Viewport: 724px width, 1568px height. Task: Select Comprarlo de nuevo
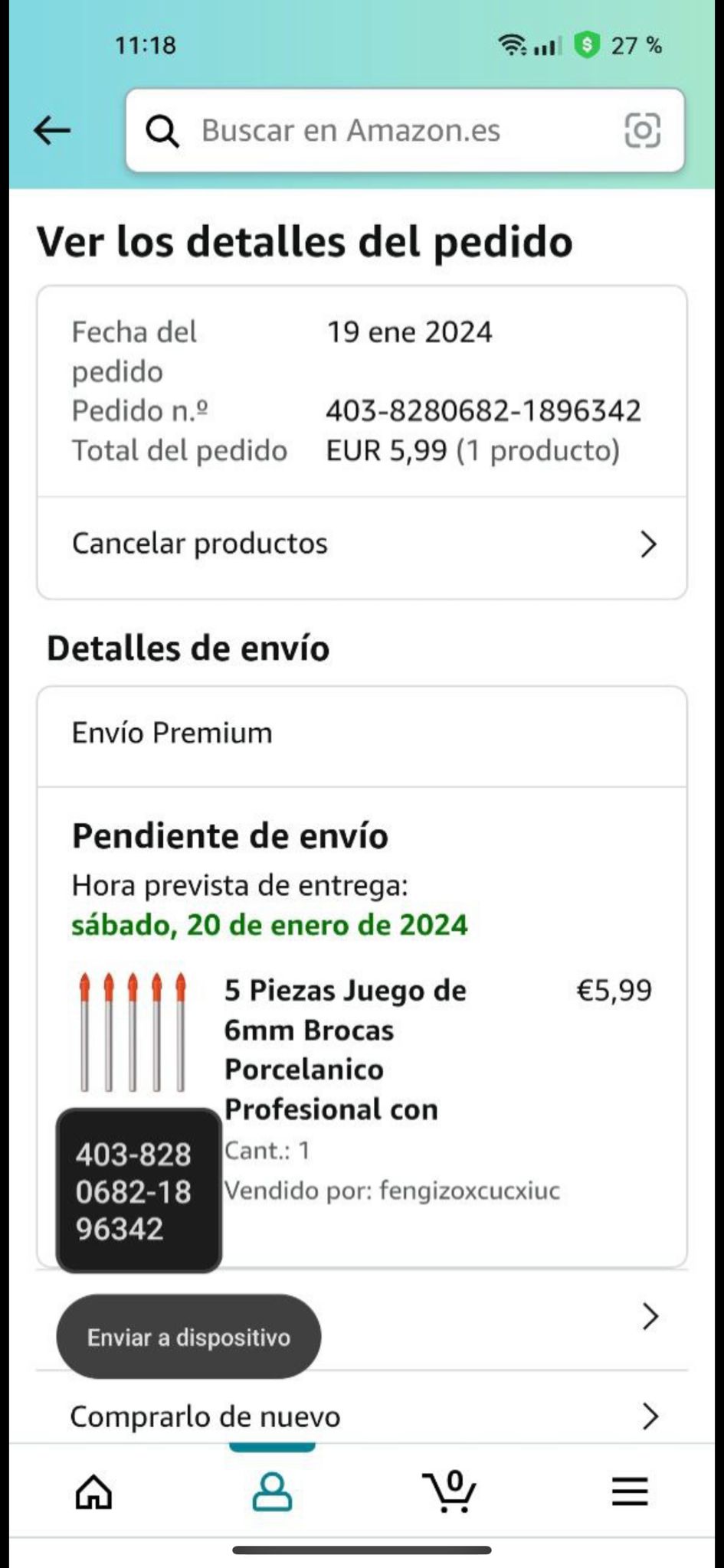[x=362, y=1416]
